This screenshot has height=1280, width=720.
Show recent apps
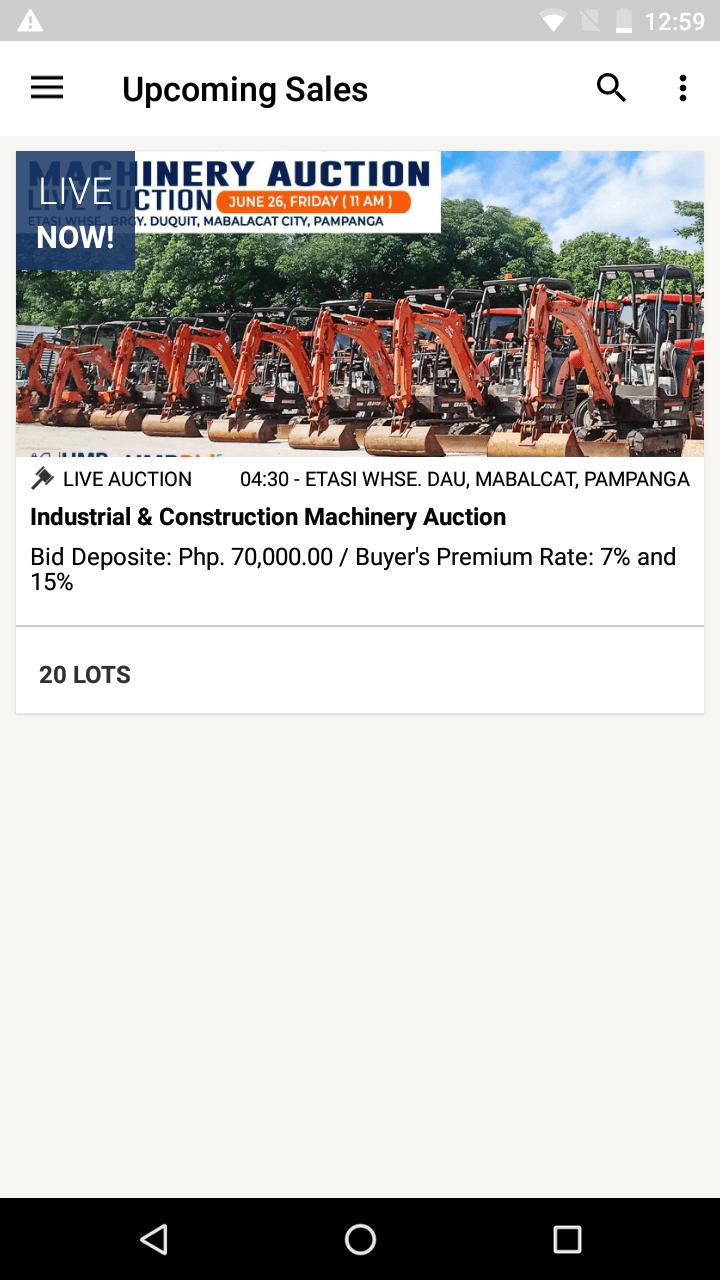pyautogui.click(x=567, y=1240)
